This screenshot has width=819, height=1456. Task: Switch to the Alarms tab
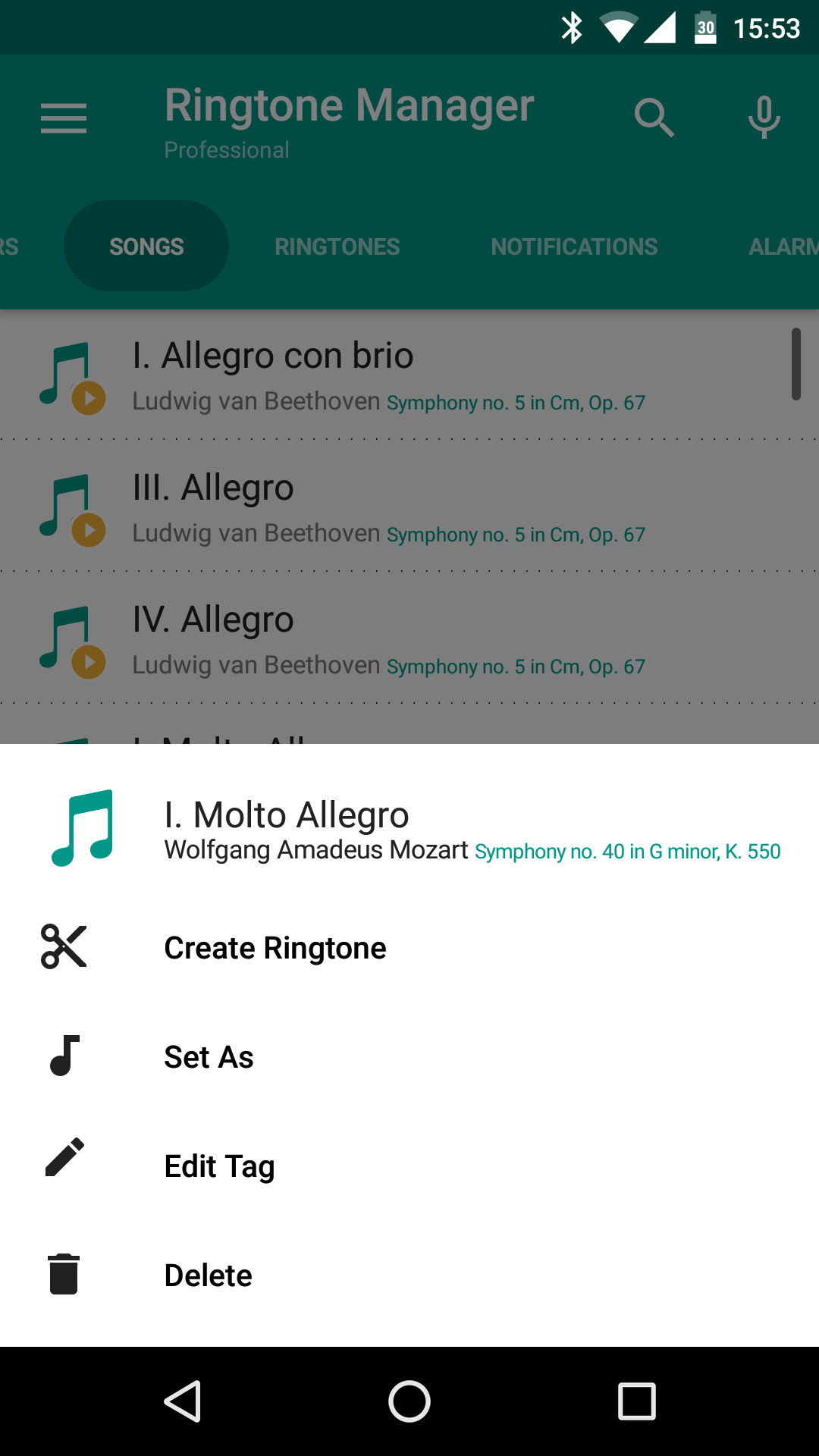click(x=783, y=246)
